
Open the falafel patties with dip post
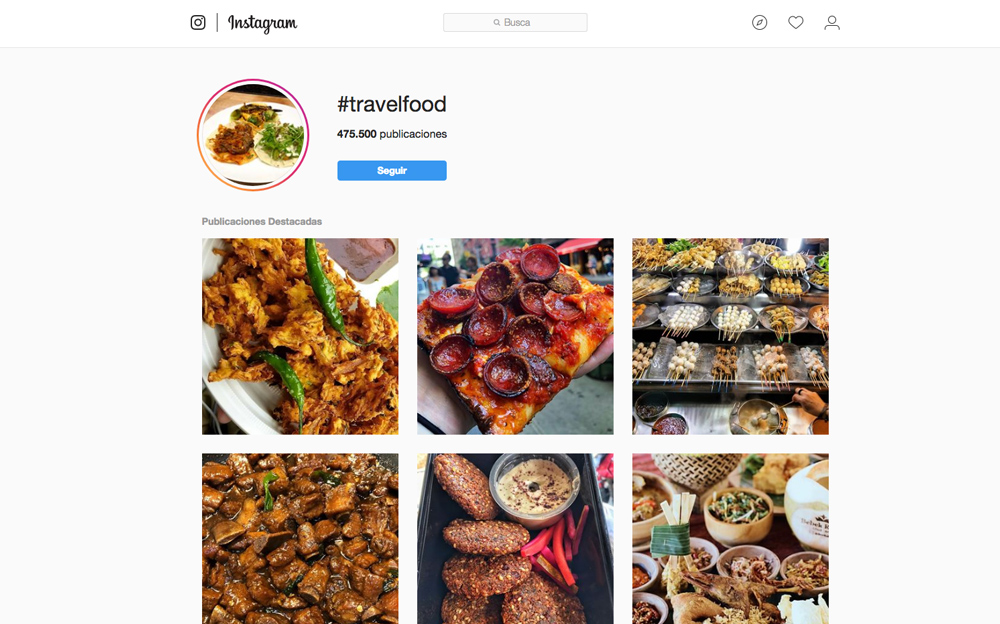click(515, 539)
